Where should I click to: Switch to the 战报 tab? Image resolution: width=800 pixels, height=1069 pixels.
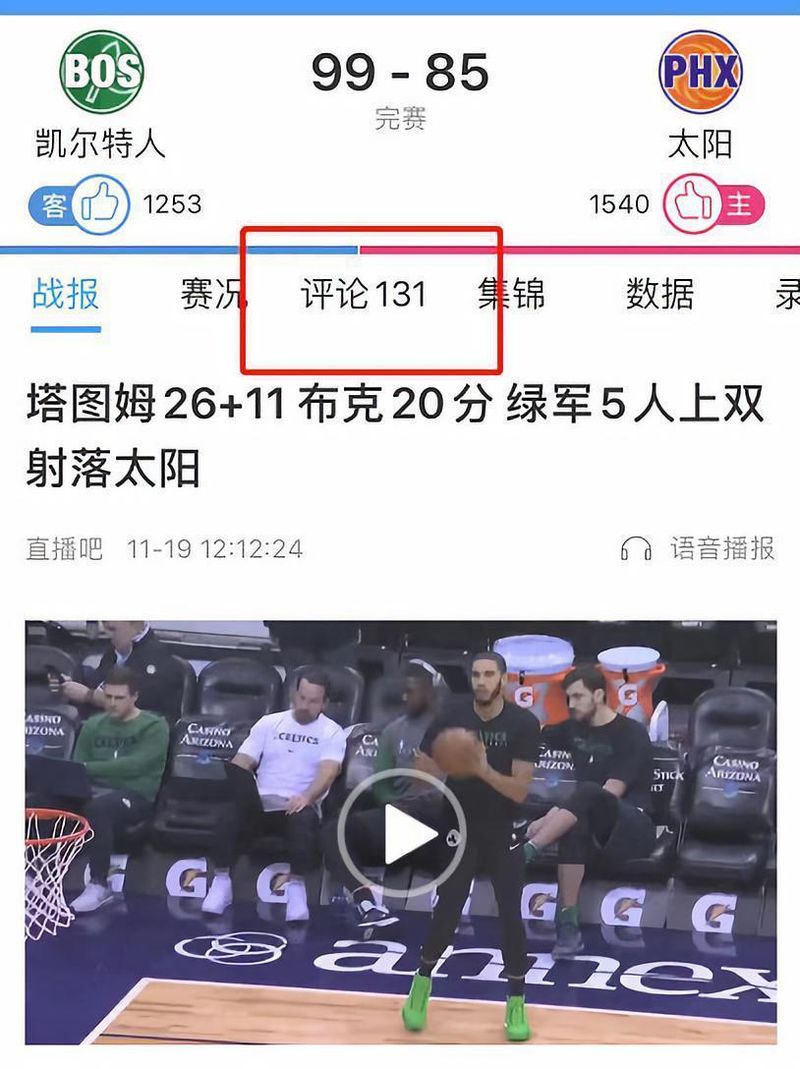point(65,294)
